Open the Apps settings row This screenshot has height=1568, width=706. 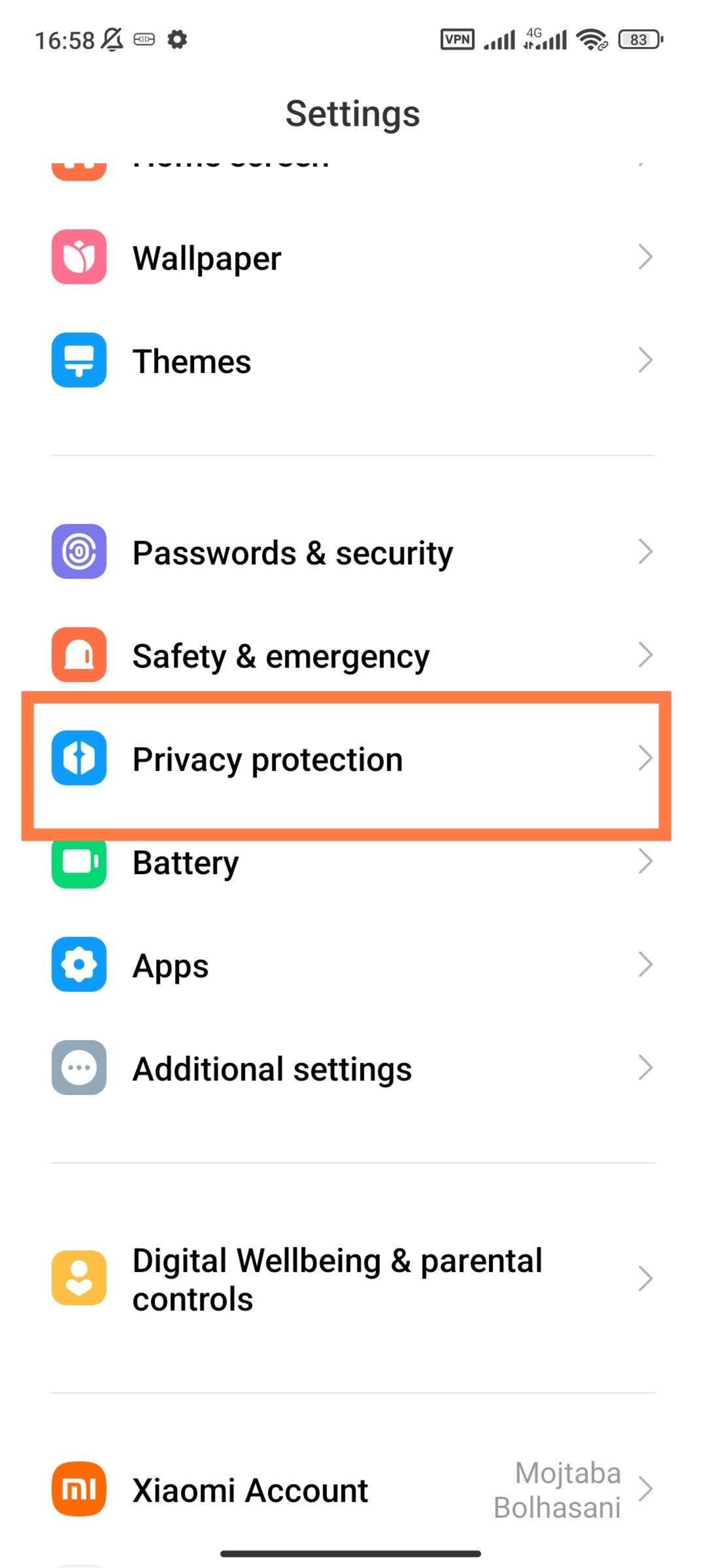click(x=352, y=965)
